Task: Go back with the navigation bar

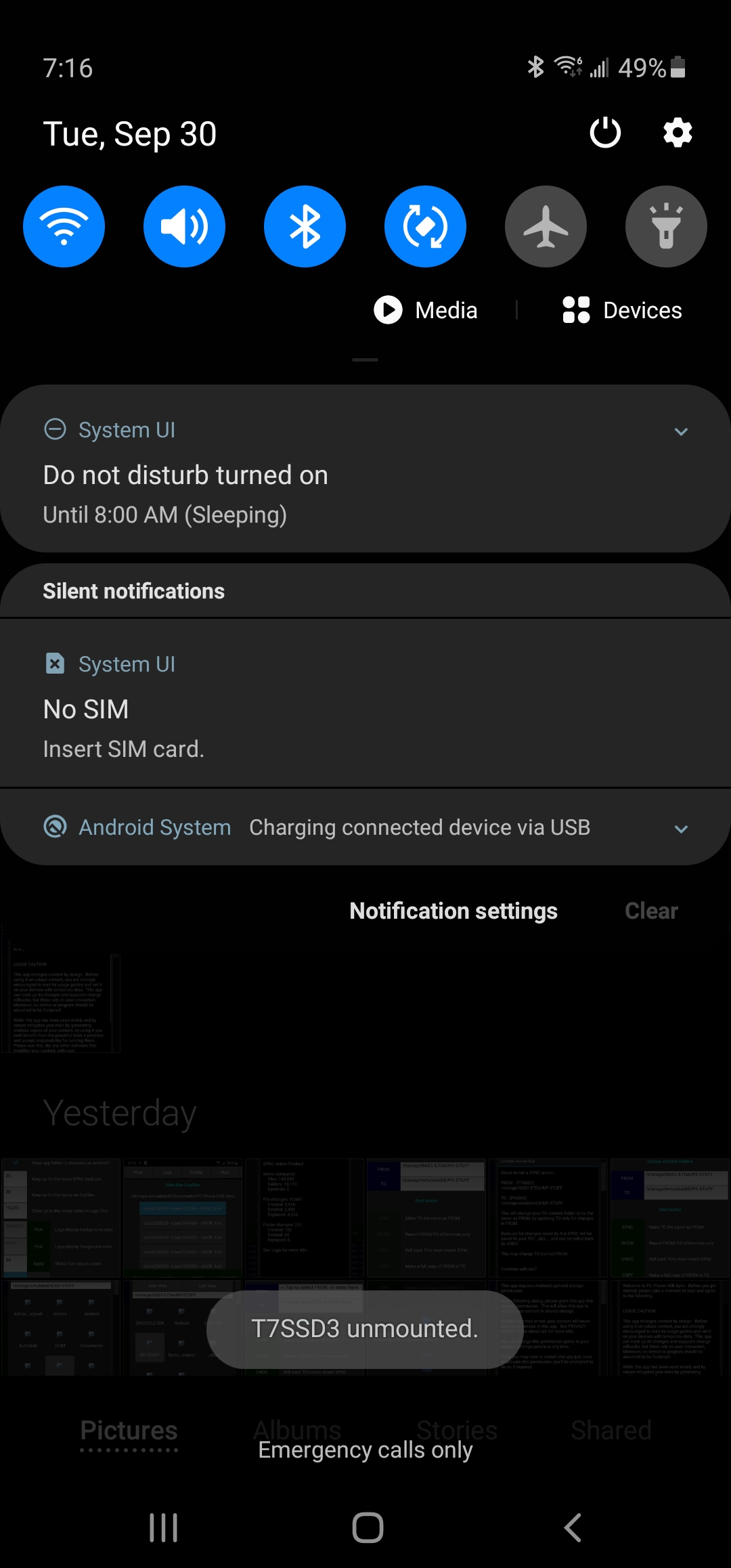Action: tap(573, 1527)
